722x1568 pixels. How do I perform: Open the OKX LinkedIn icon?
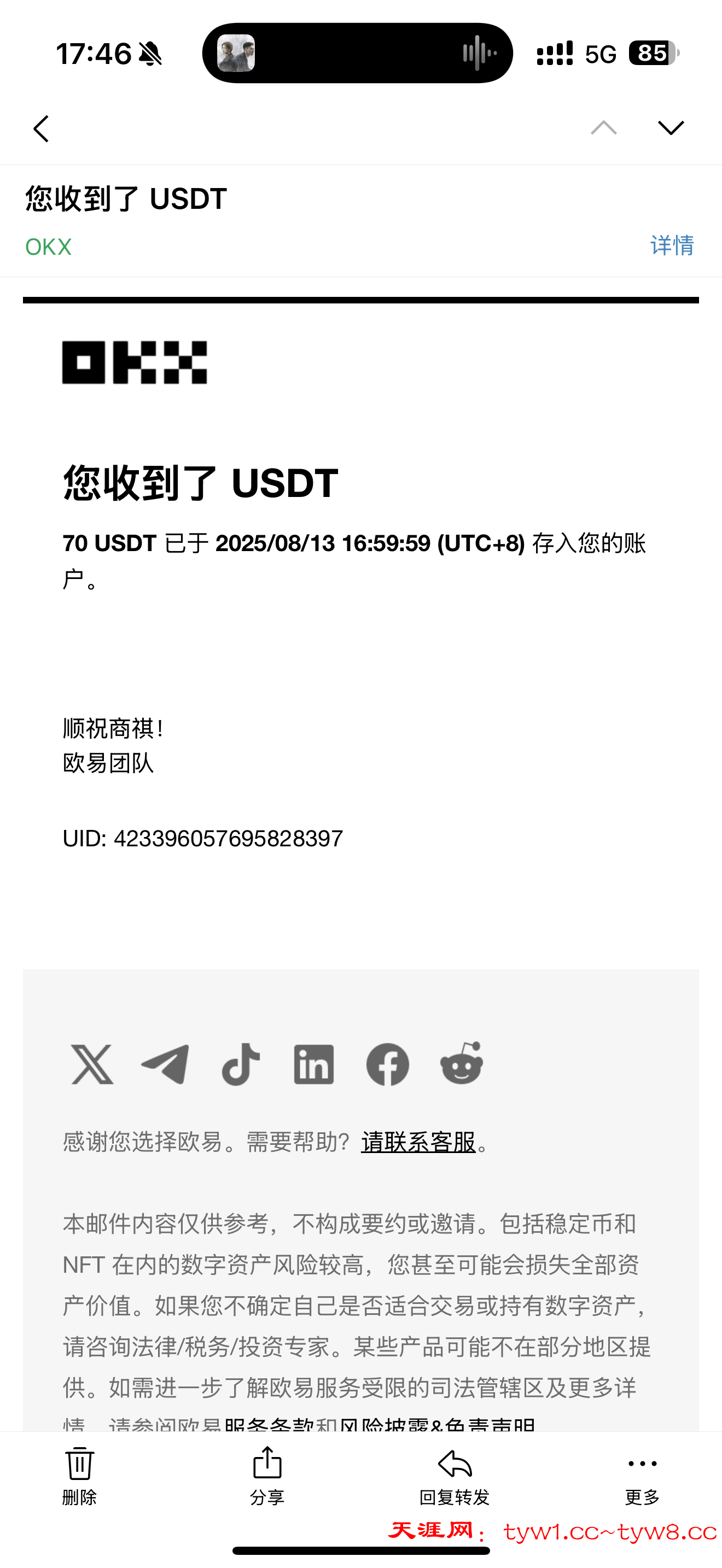point(313,1064)
